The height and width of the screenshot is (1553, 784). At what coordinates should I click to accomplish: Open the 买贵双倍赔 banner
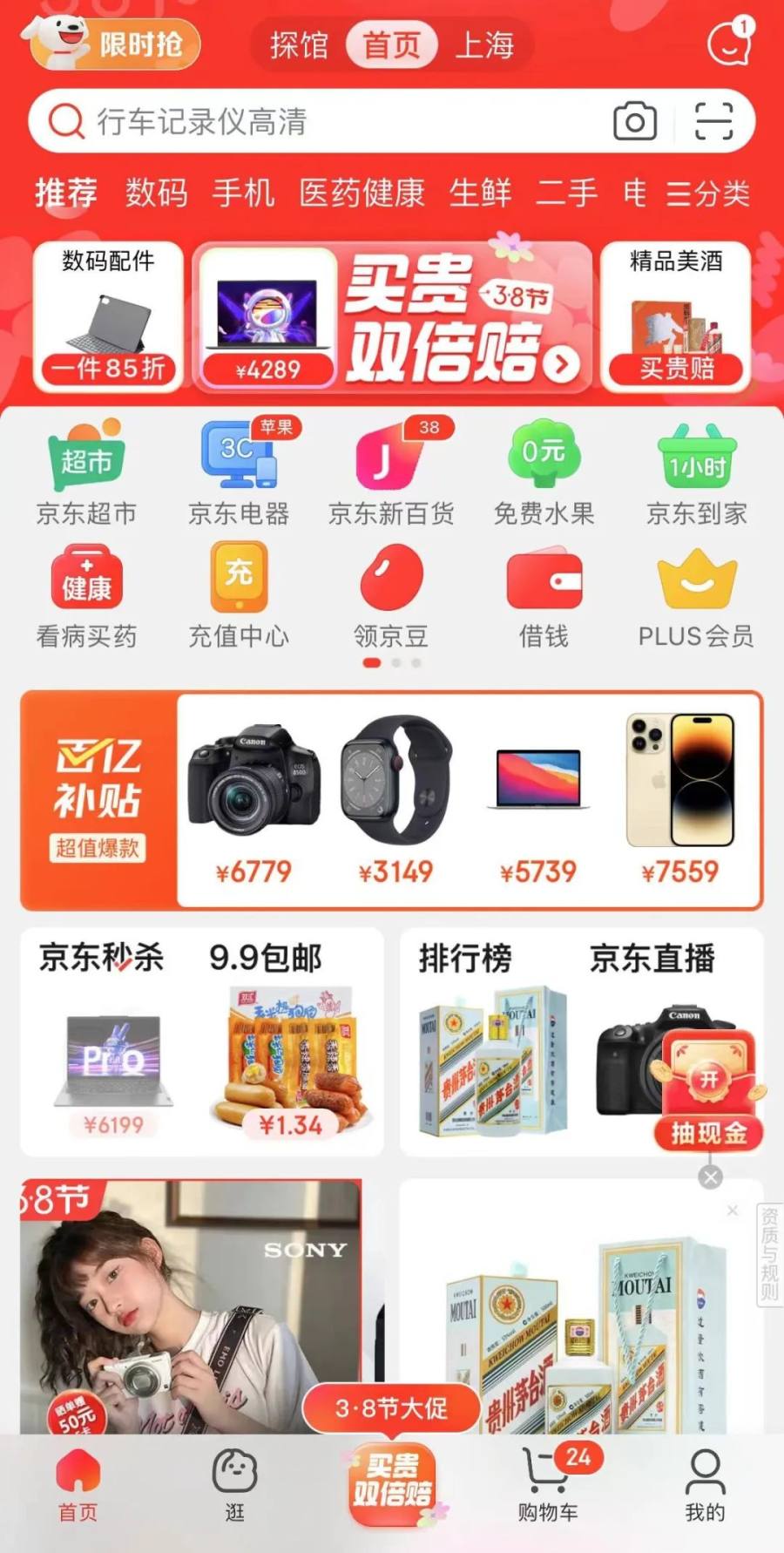pyautogui.click(x=453, y=318)
